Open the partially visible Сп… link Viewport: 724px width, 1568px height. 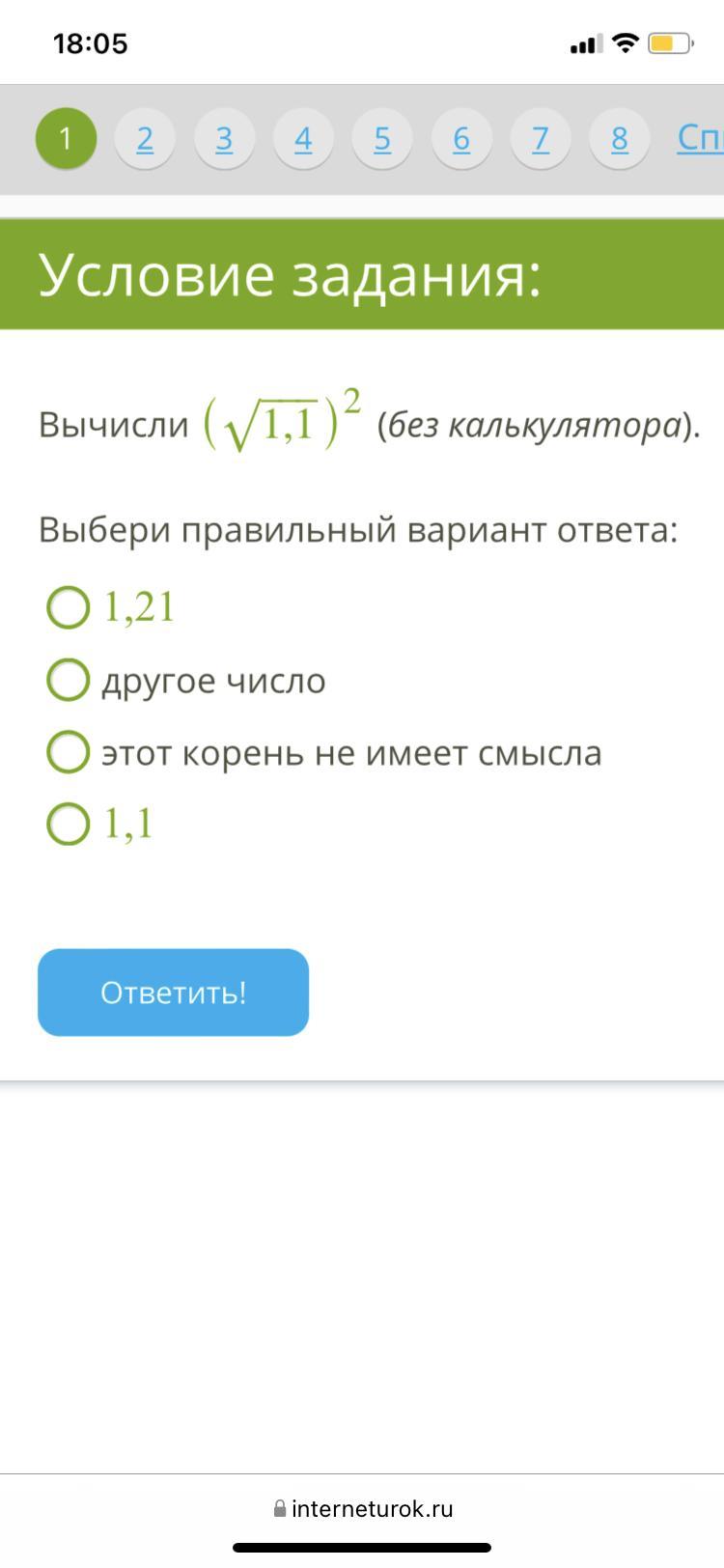(701, 139)
